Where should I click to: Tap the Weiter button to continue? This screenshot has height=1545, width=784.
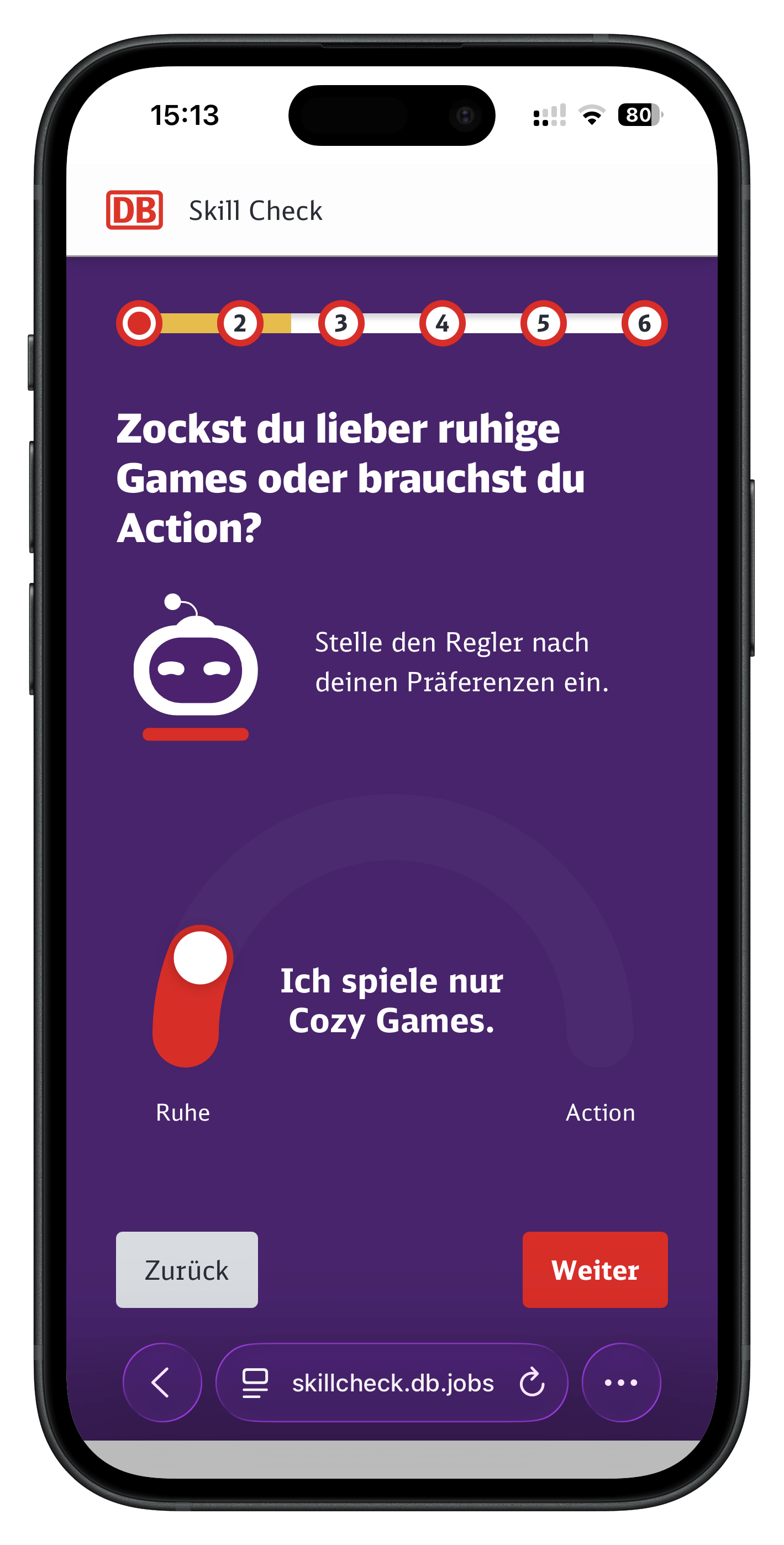pyautogui.click(x=594, y=1270)
